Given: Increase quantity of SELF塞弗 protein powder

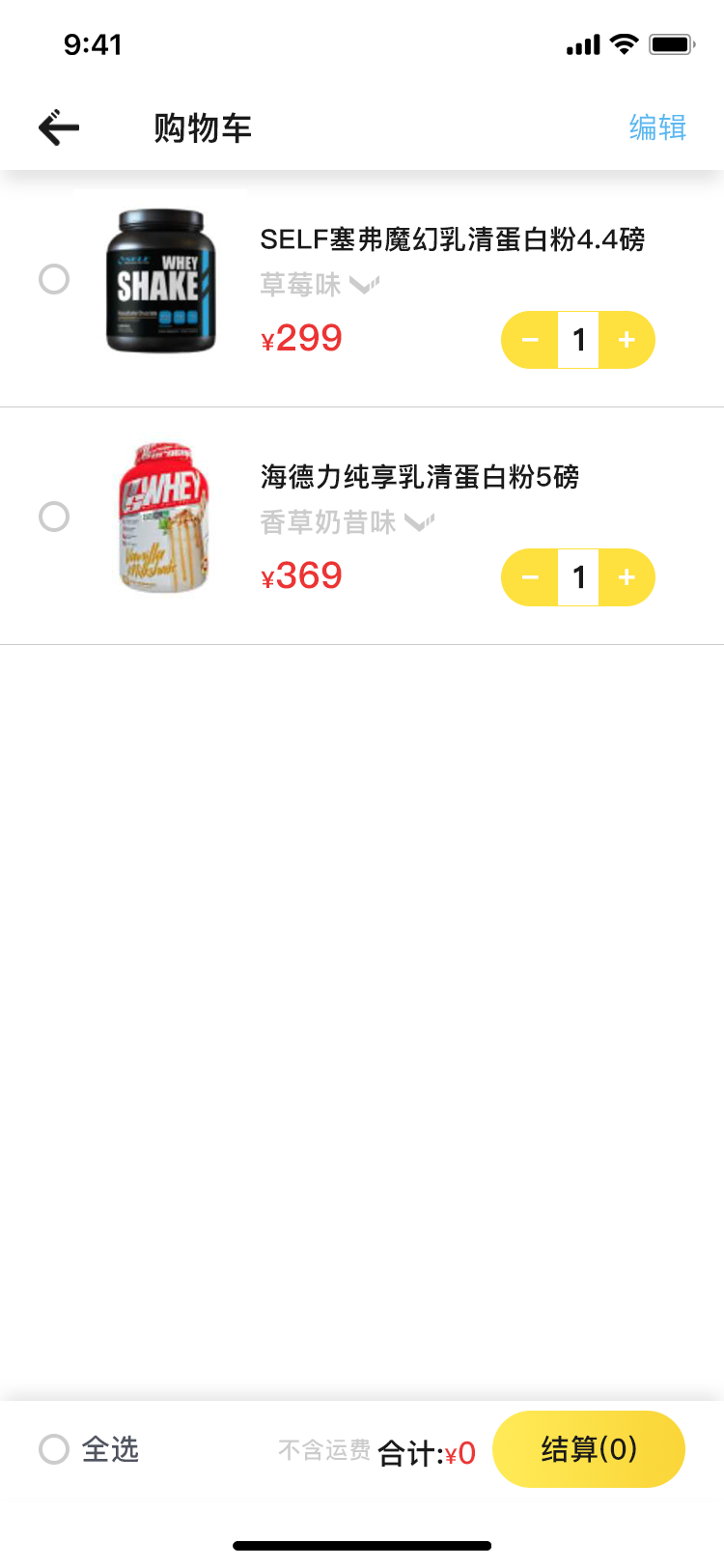Looking at the screenshot, I should point(627,340).
